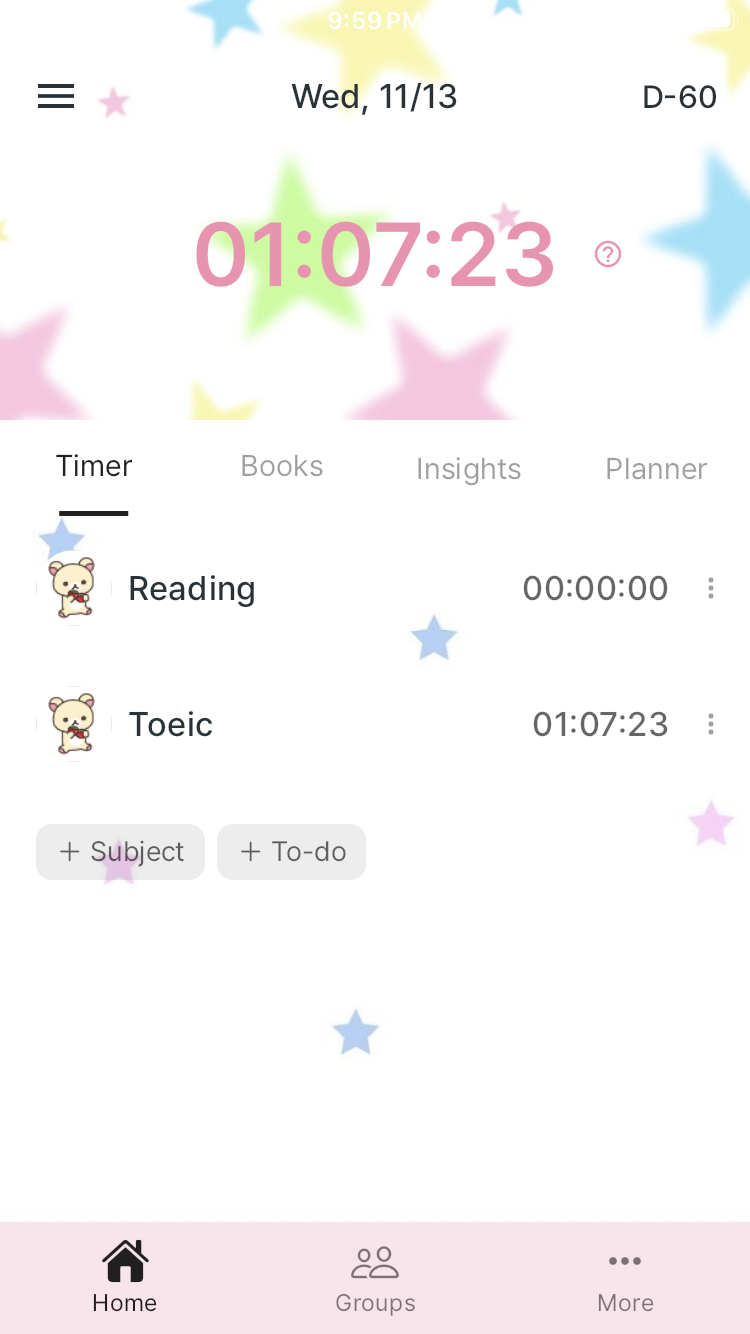The width and height of the screenshot is (750, 1334).
Task: Open the More tab
Action: coord(625,1278)
